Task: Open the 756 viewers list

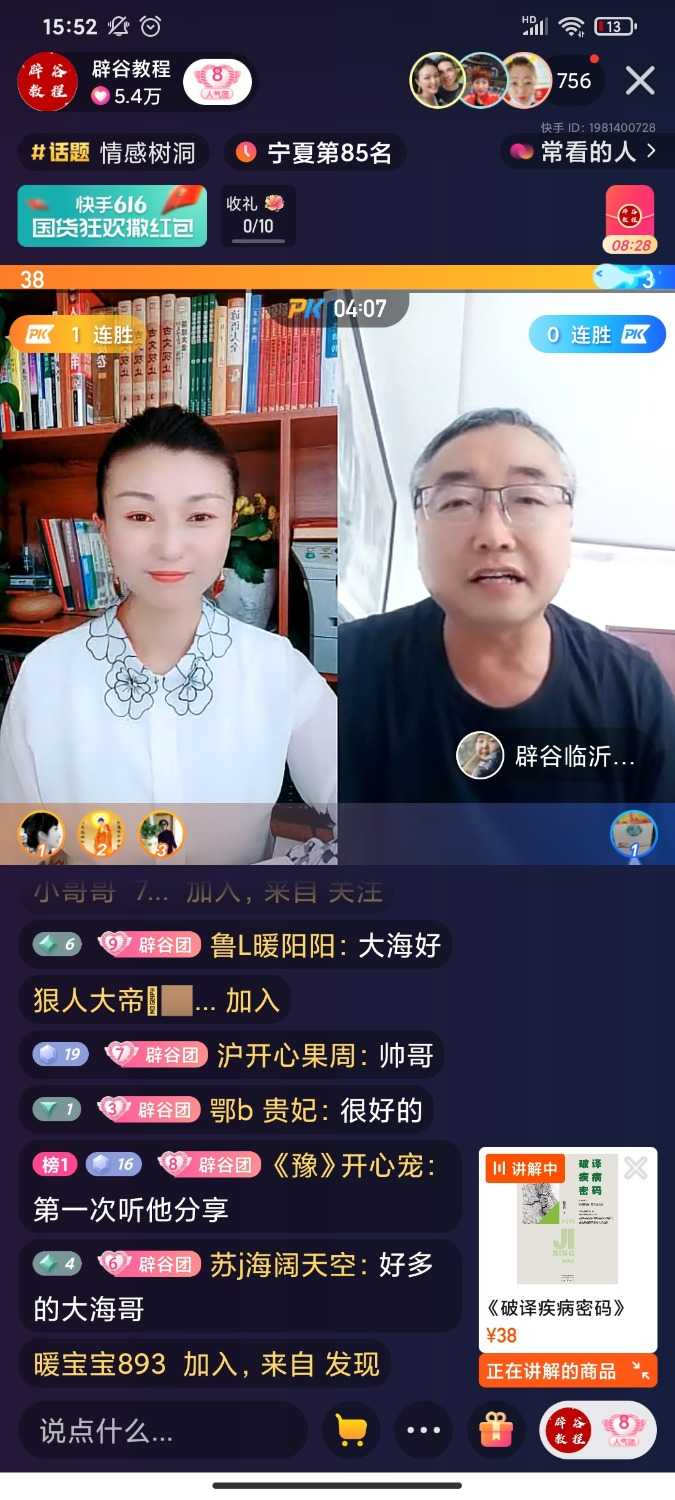Action: (574, 81)
